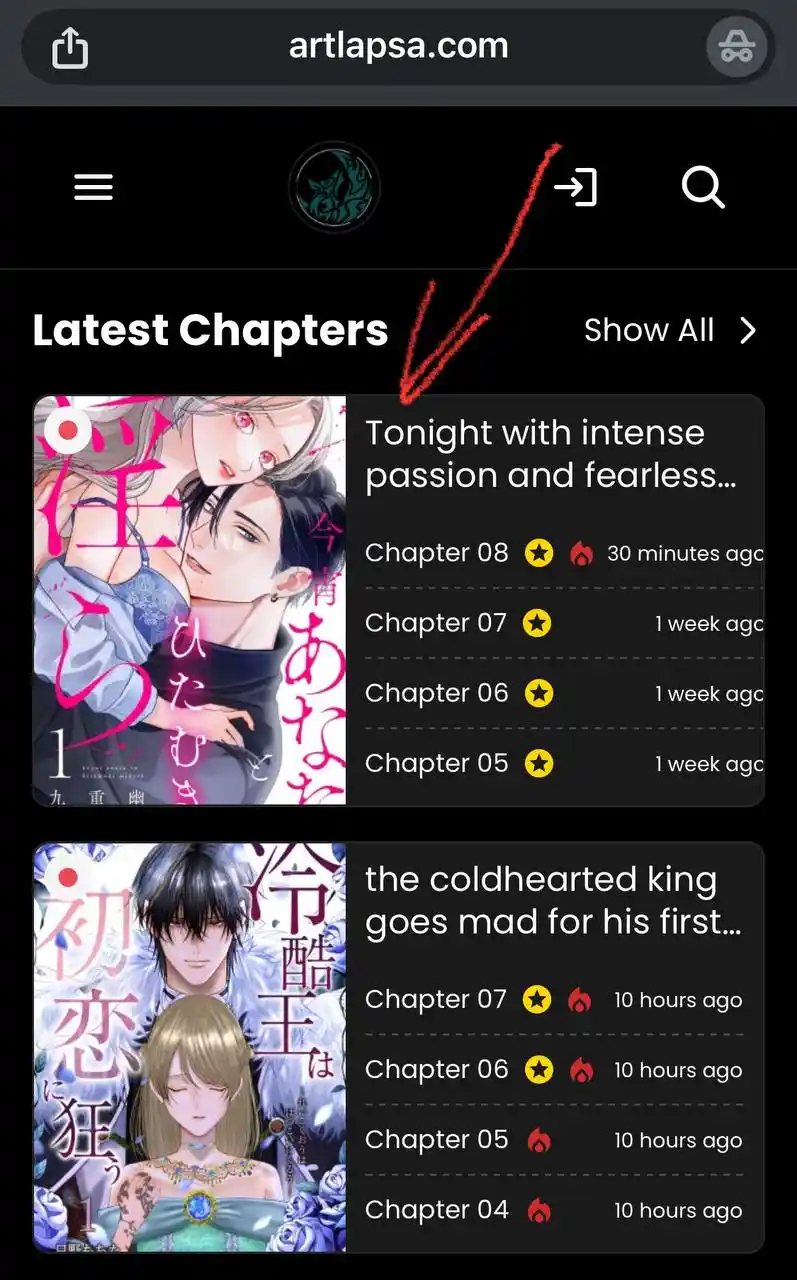This screenshot has height=1280, width=797.
Task: Tap the login icon
Action: tap(576, 187)
